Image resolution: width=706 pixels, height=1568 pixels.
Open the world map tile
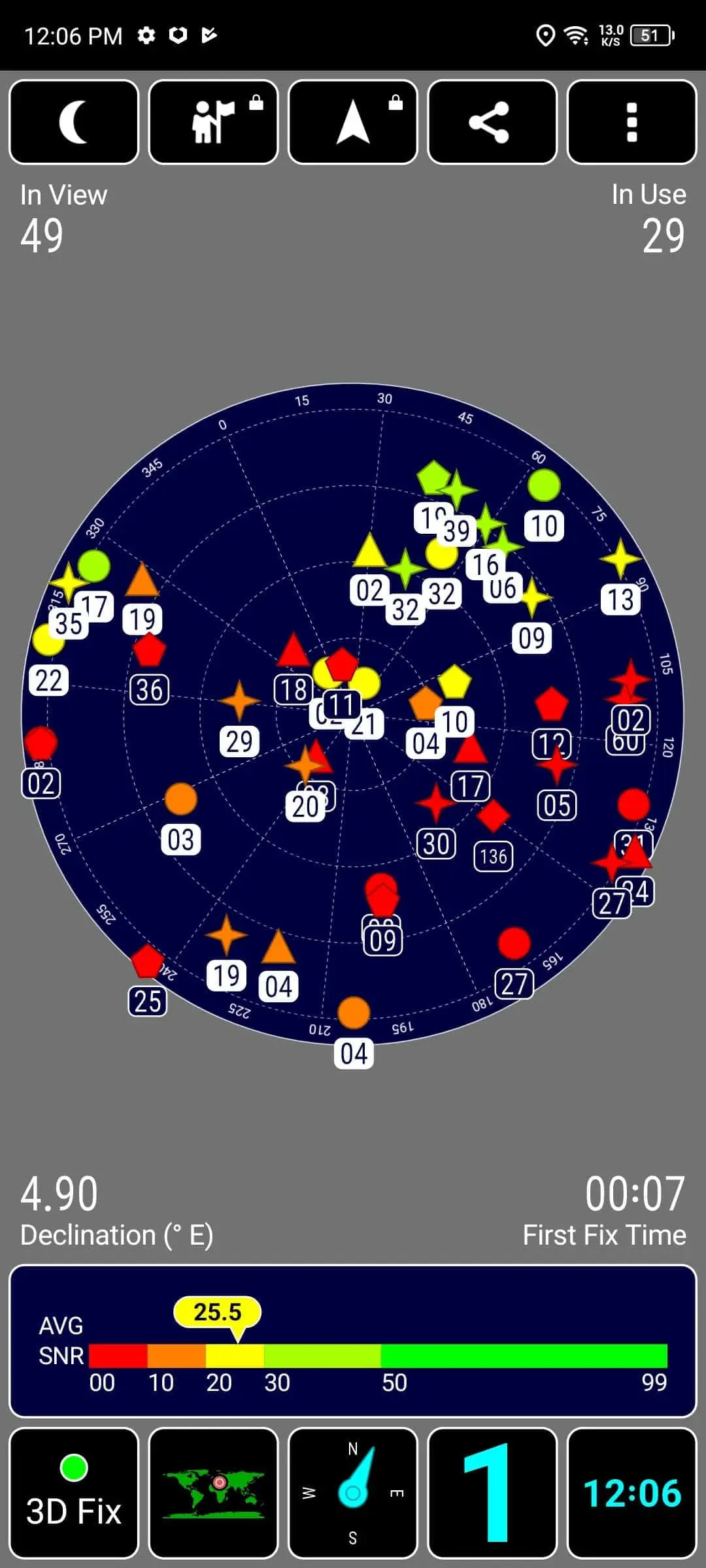214,1493
